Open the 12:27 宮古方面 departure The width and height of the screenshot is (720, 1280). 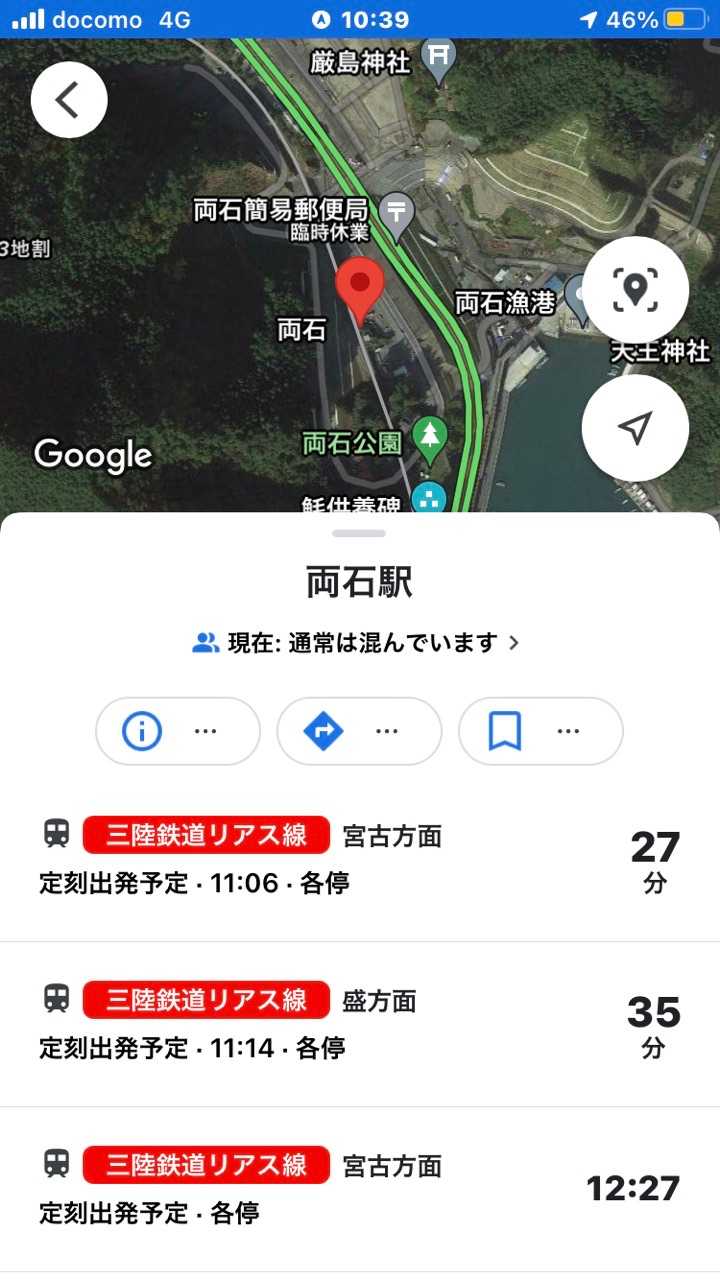pyautogui.click(x=360, y=1188)
